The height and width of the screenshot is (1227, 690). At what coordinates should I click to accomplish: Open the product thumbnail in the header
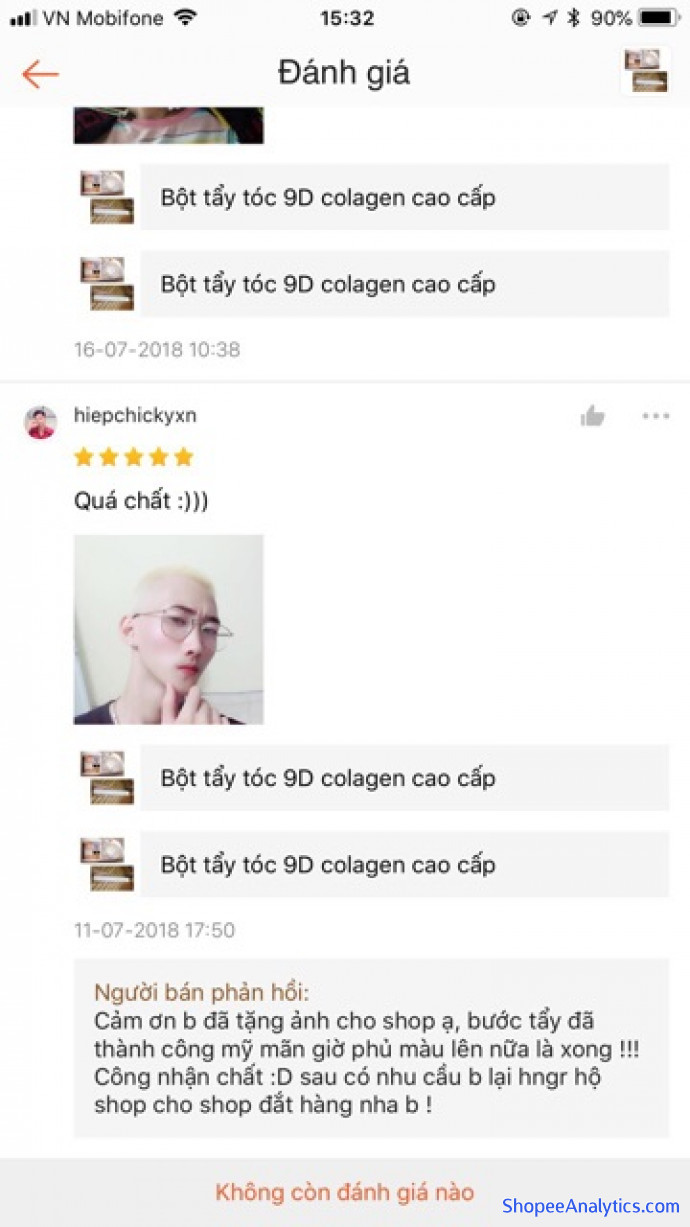[646, 72]
